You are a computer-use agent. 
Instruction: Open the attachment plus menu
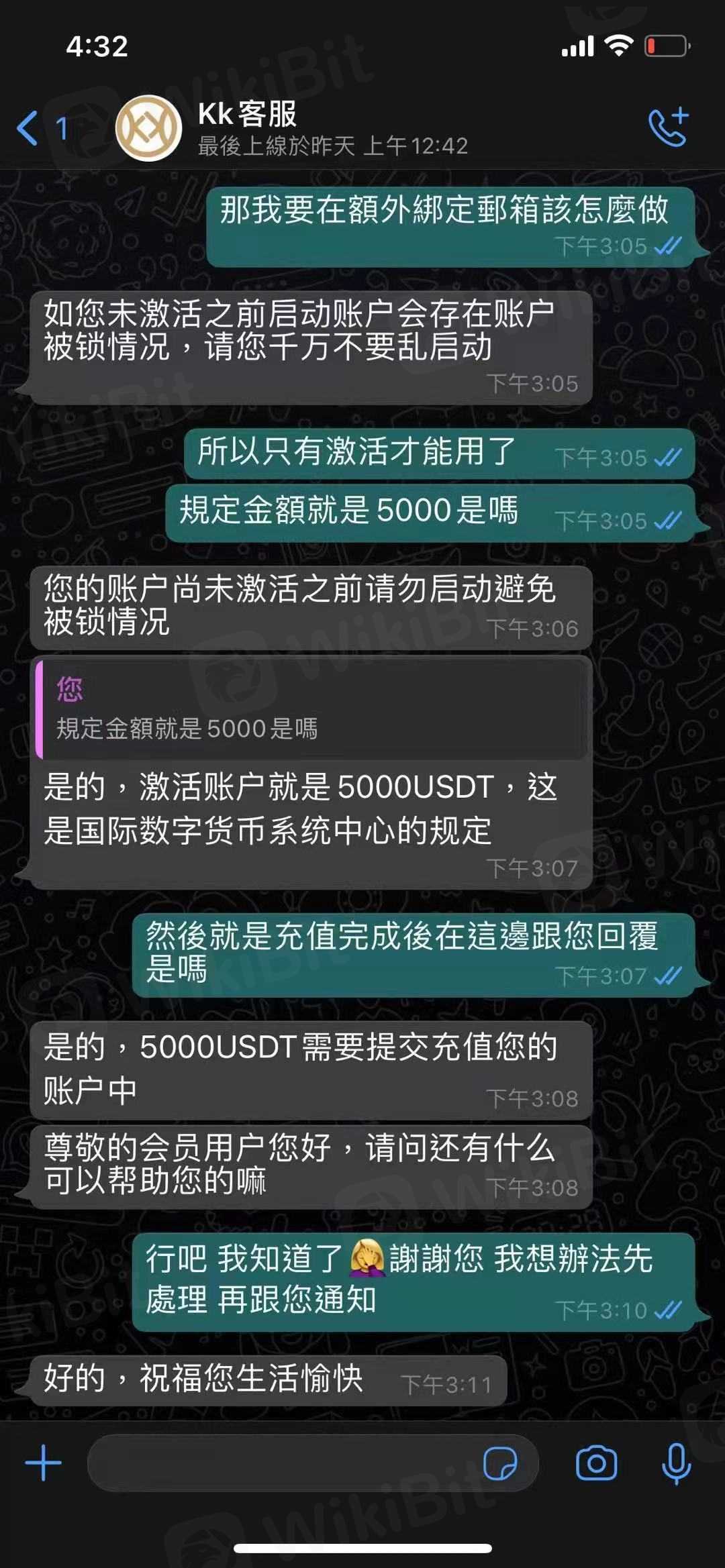coord(43,1463)
